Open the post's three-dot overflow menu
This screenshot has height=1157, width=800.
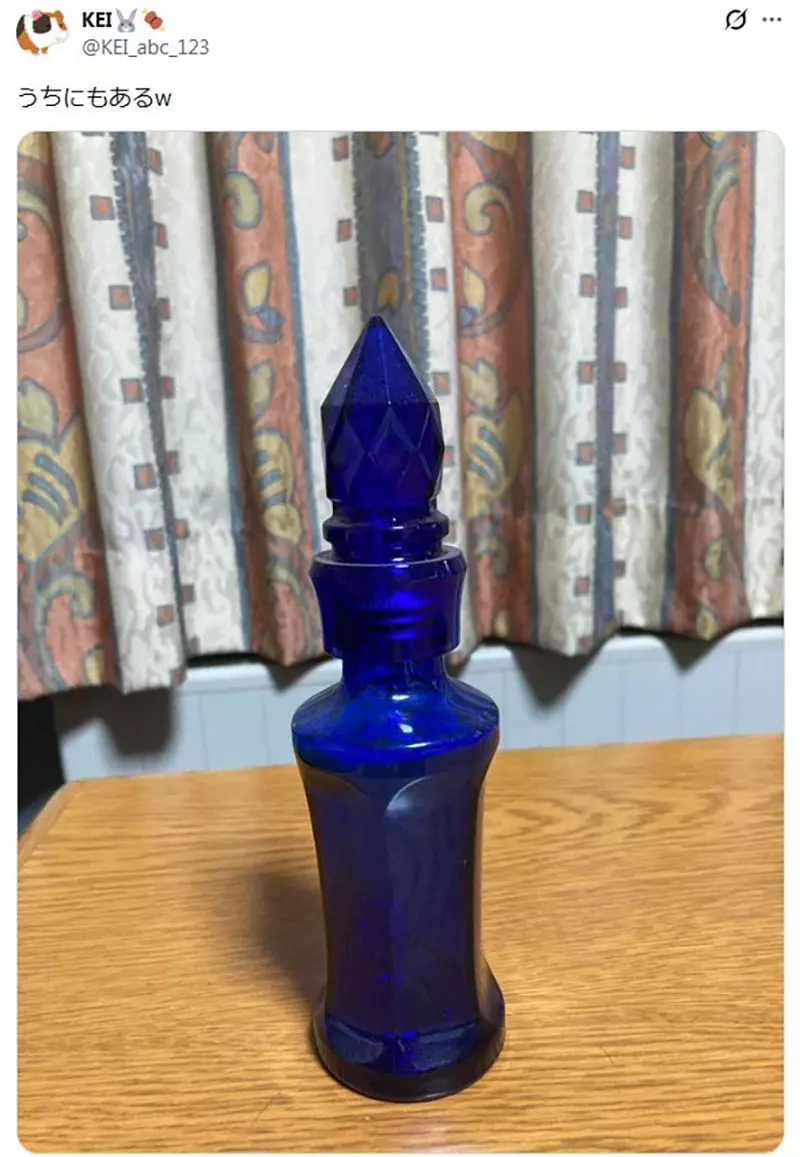pos(771,20)
